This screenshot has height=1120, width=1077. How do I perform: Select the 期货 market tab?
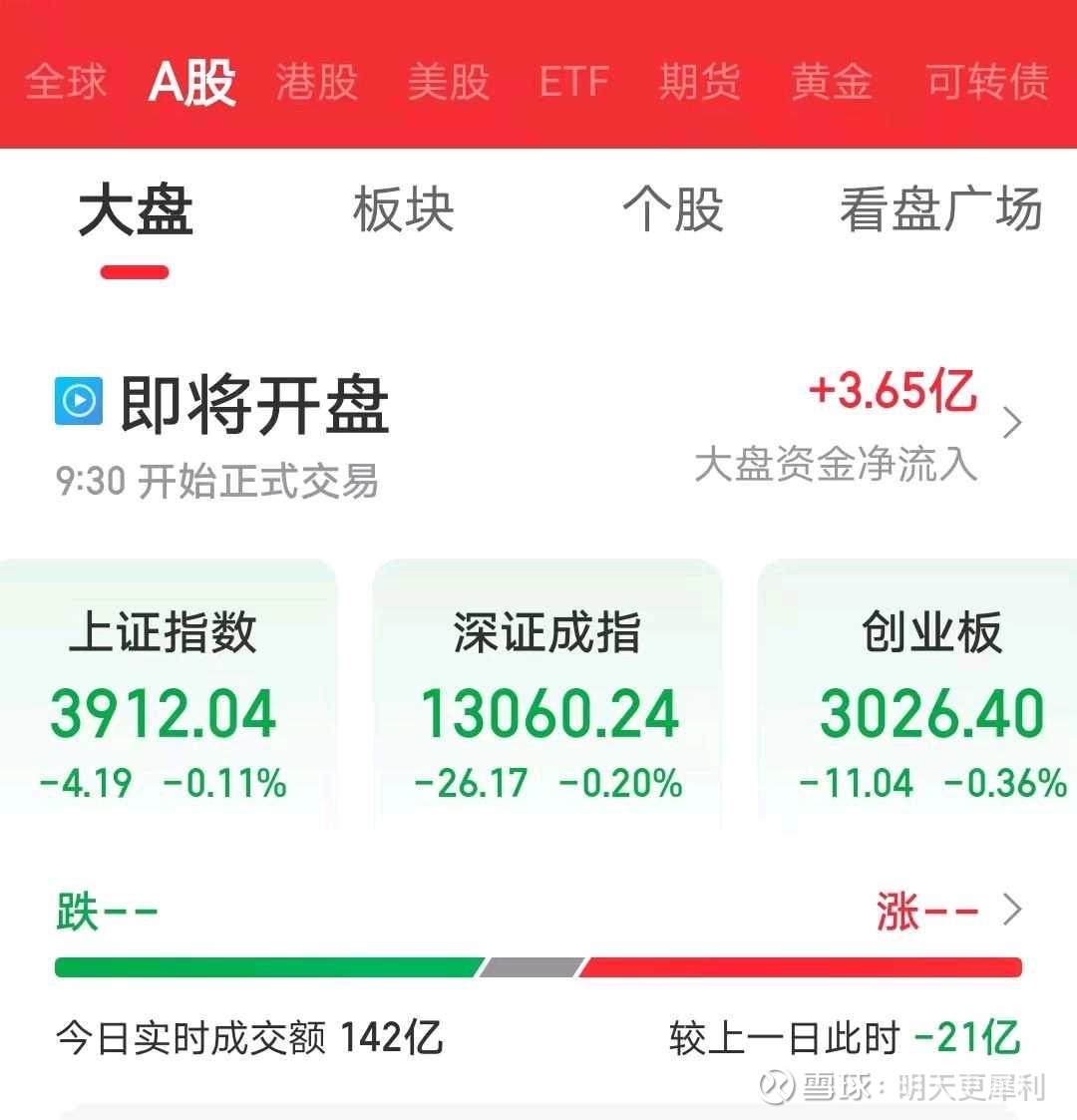tap(699, 82)
